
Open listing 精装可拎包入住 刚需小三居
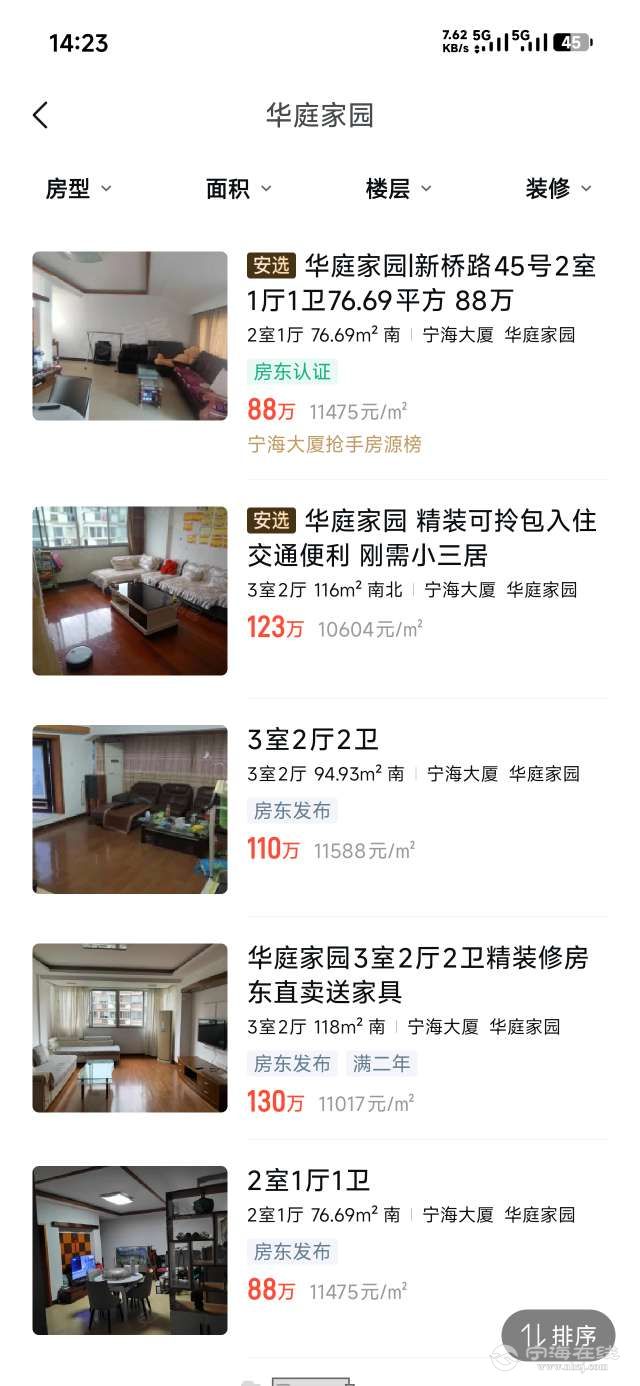(x=421, y=537)
